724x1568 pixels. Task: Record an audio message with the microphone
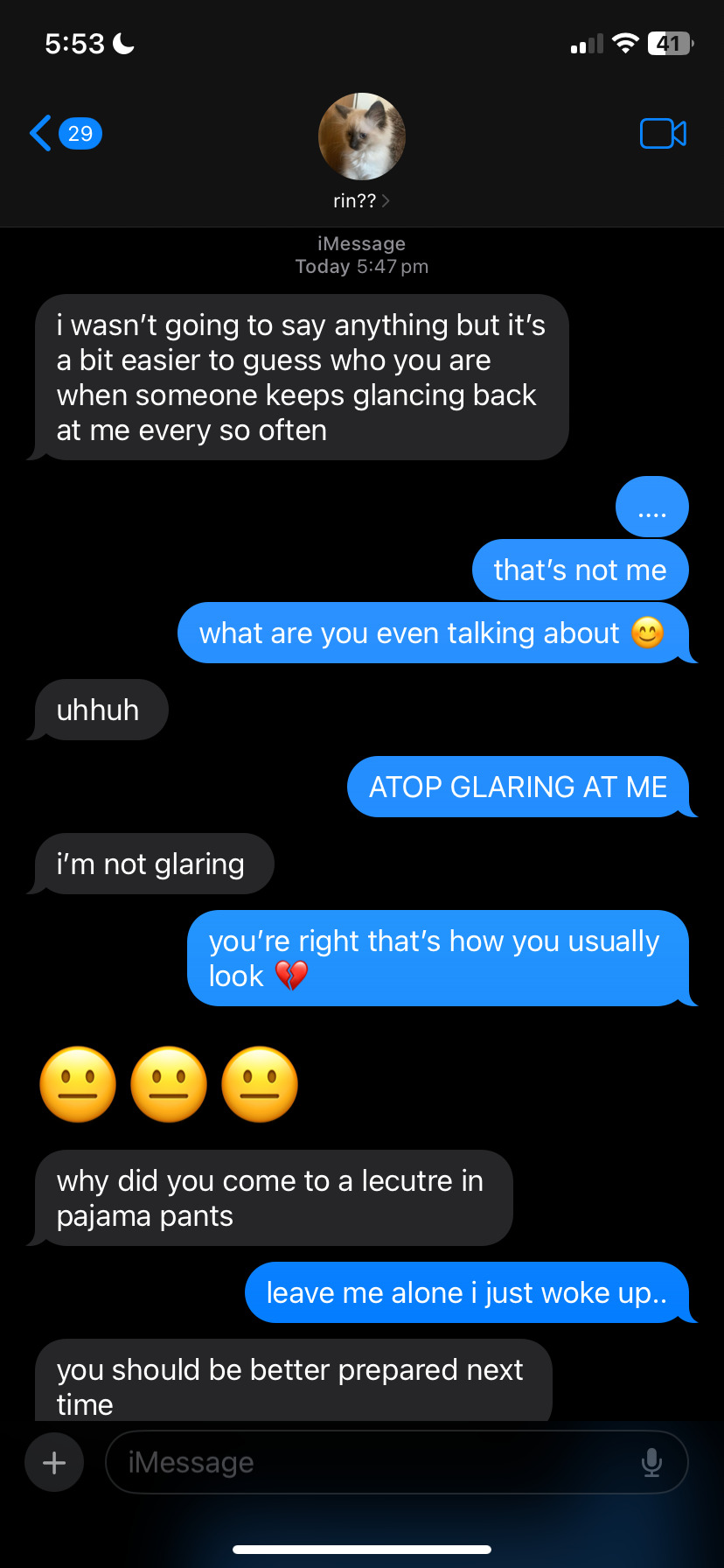coord(651,1462)
